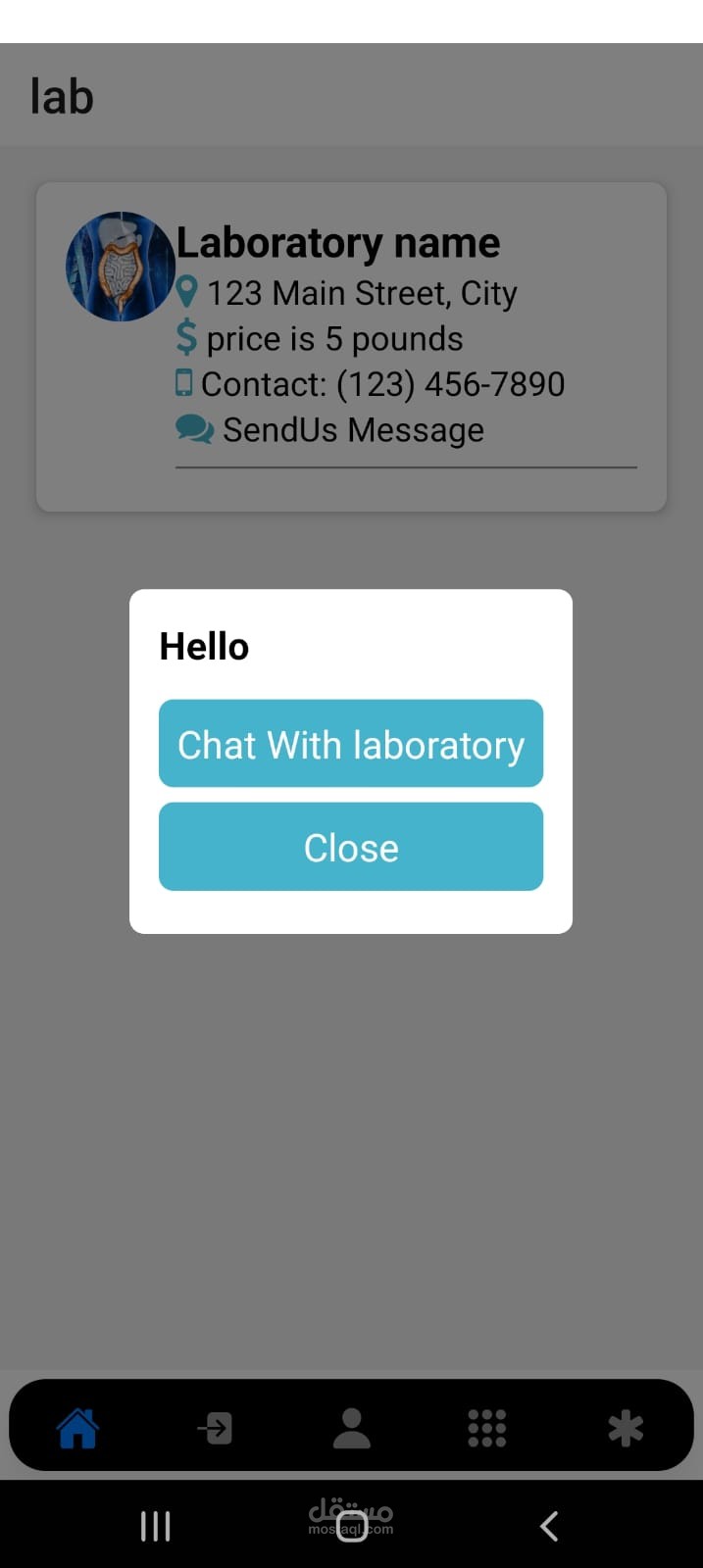
Task: Go to the home tab
Action: 77,1428
